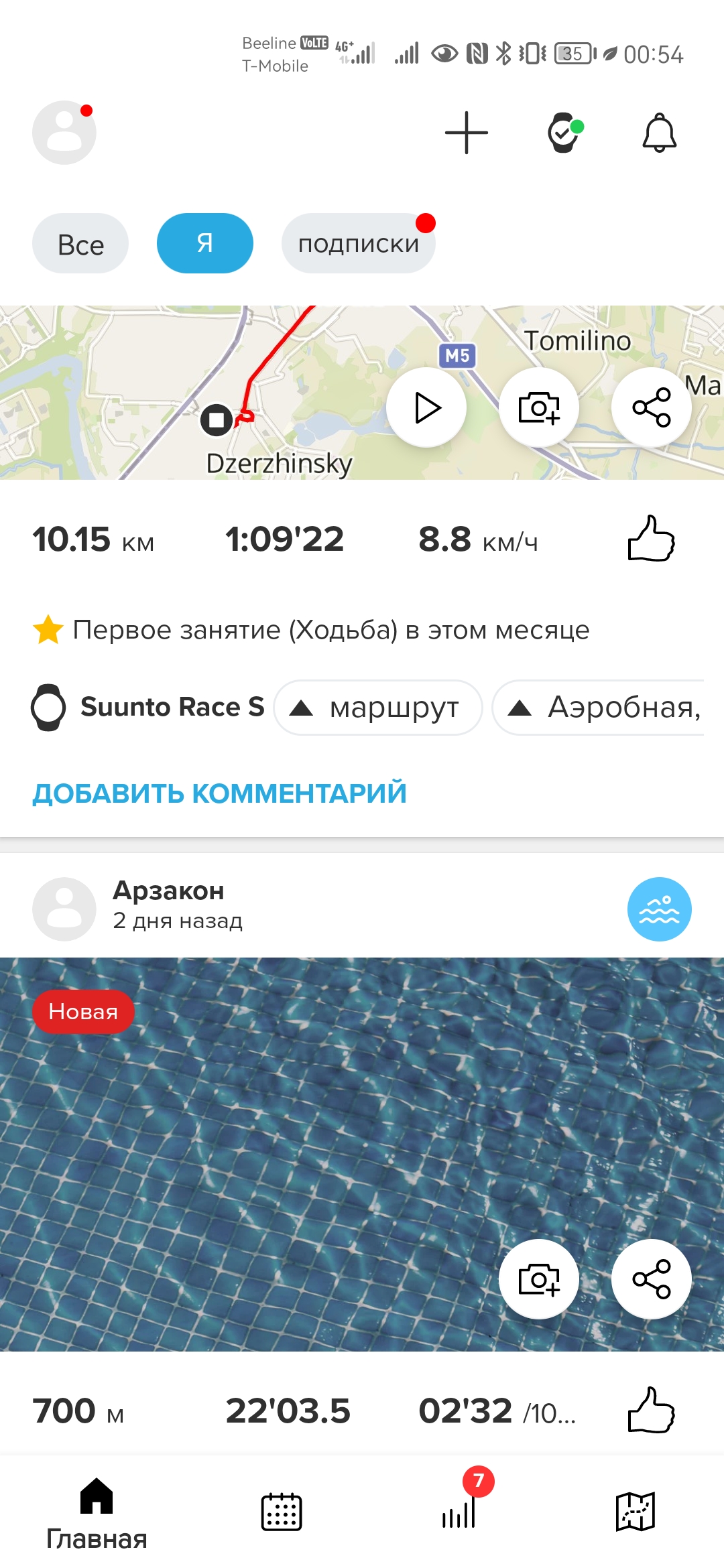
Task: Switch to the подписки filter
Action: (x=359, y=244)
